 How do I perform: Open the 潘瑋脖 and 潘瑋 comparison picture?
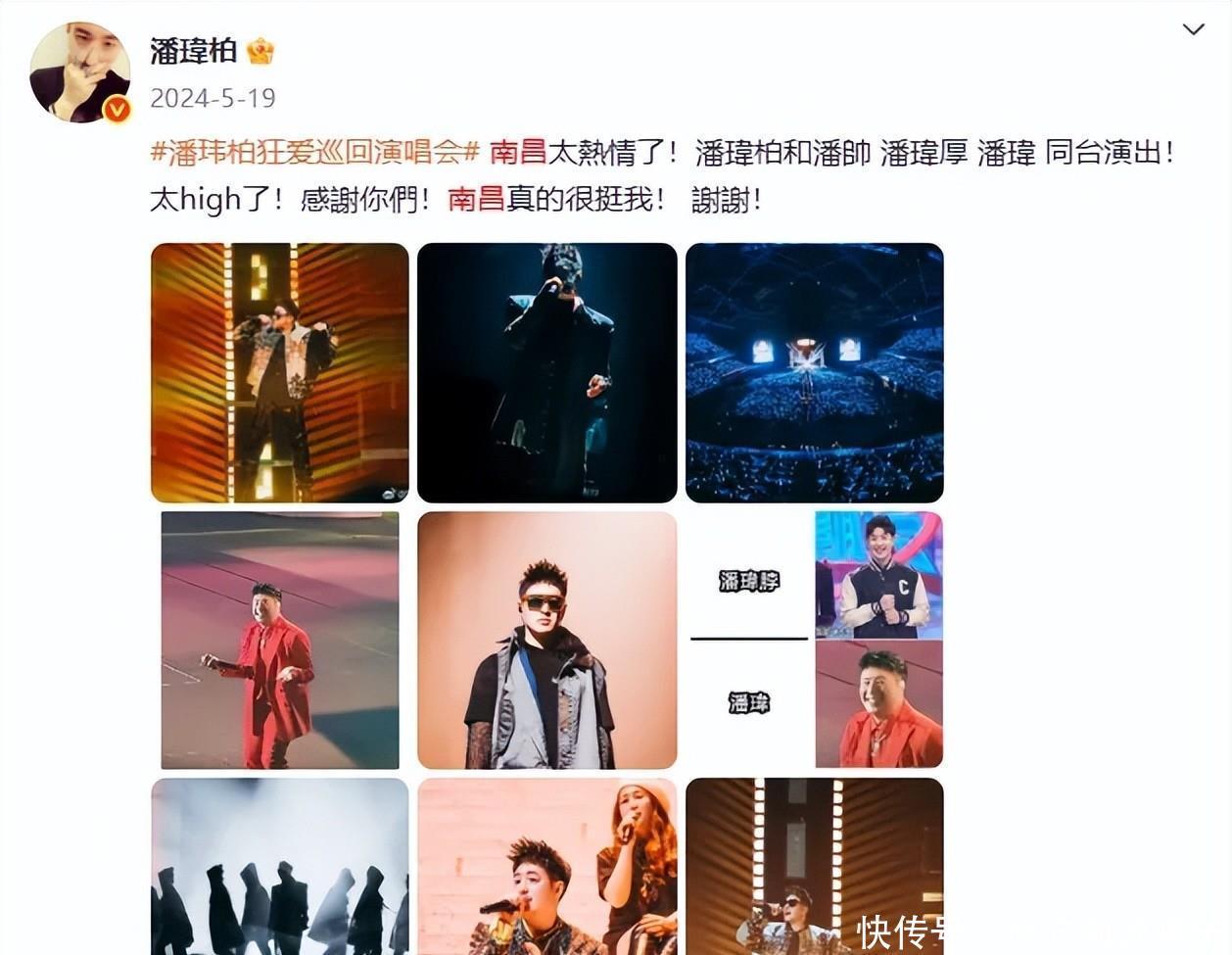(x=814, y=640)
